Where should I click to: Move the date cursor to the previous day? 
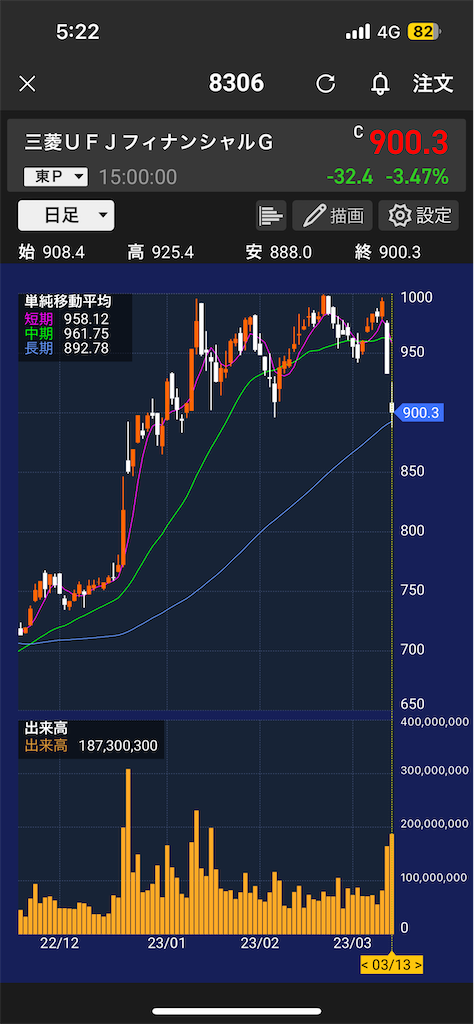366,965
